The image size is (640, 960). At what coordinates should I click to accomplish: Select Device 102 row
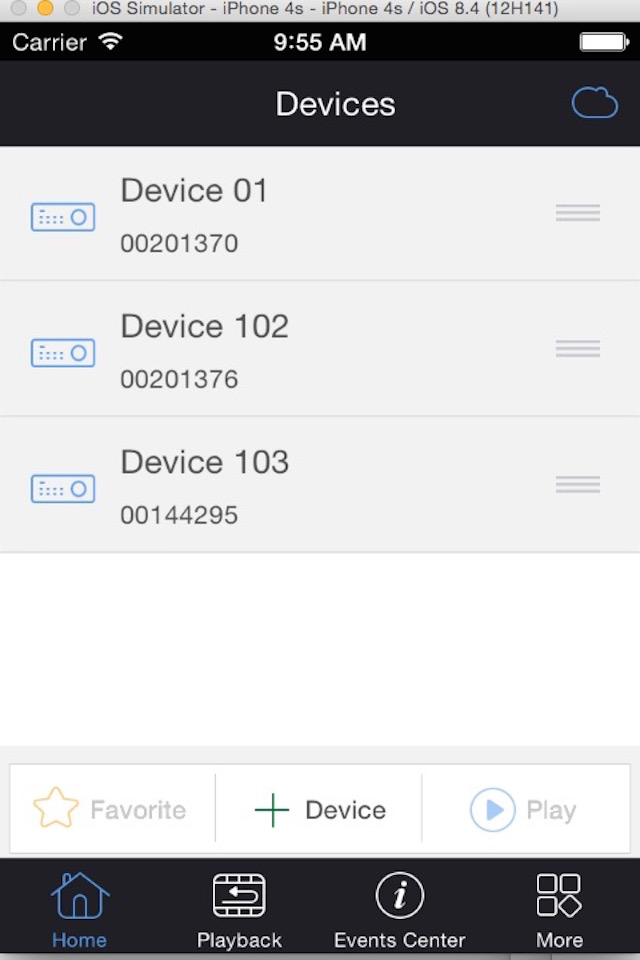tap(300, 350)
